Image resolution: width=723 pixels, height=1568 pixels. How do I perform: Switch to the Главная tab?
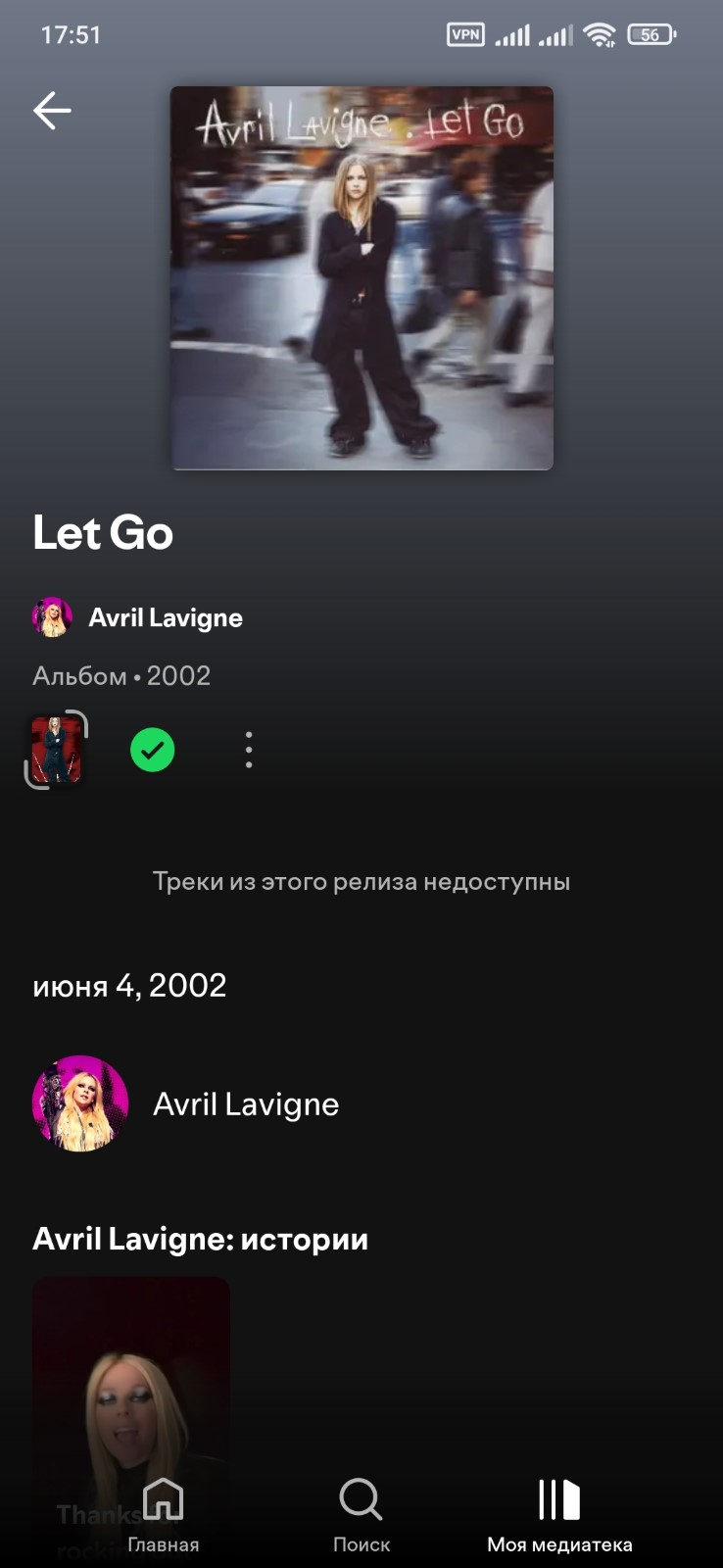coord(163,1516)
